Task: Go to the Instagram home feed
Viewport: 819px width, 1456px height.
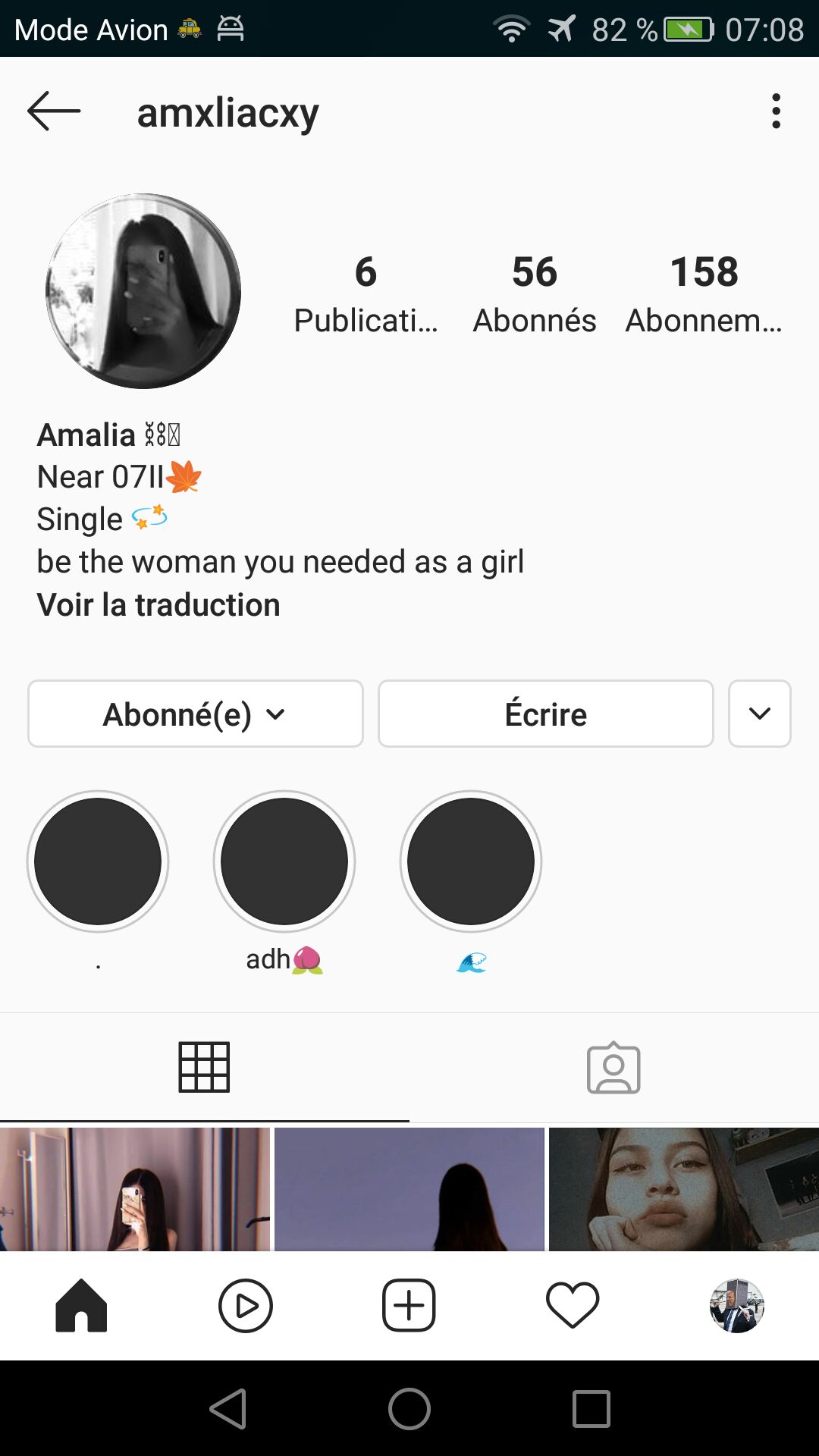Action: (x=81, y=1306)
